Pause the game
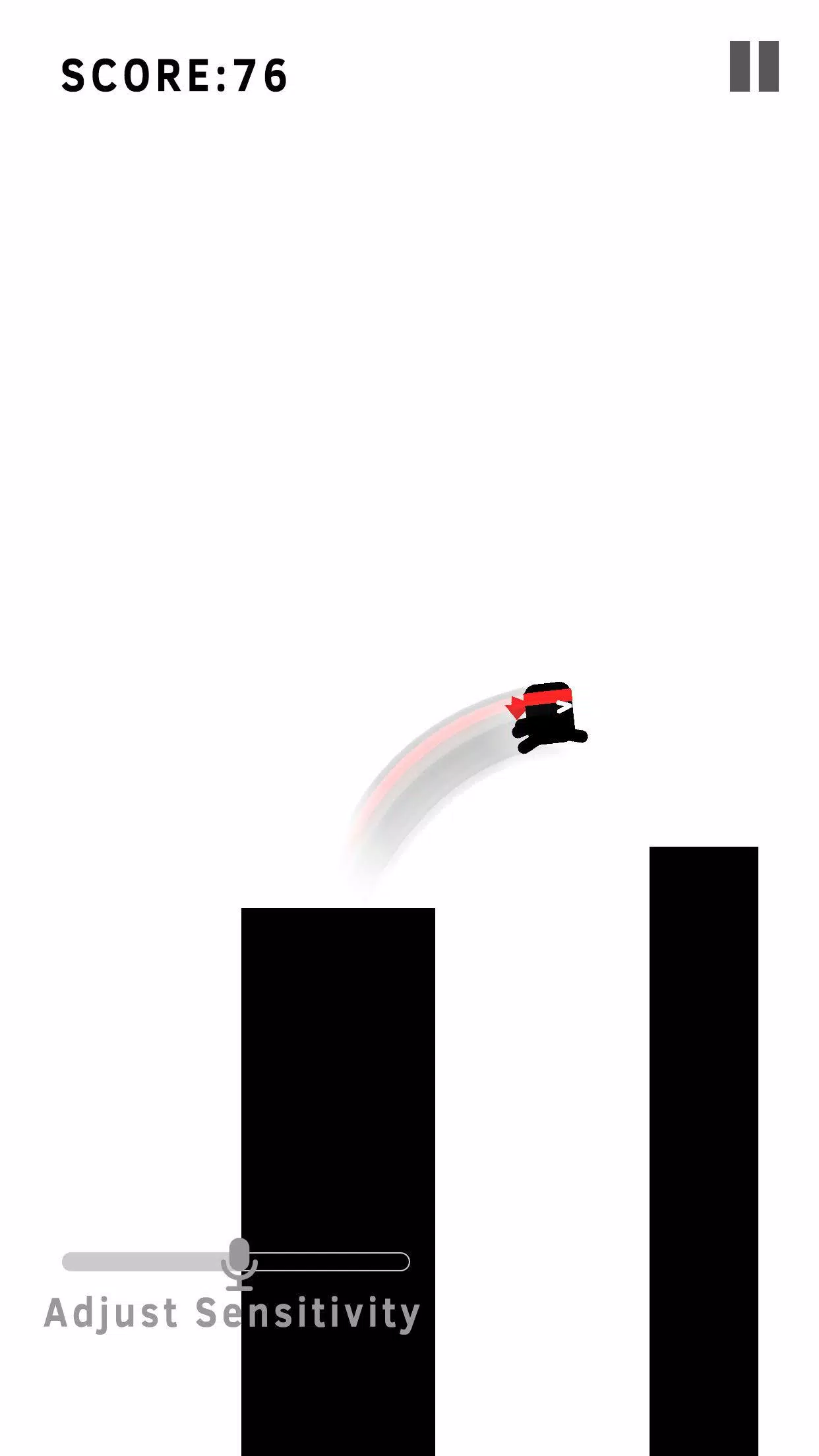 point(754,66)
